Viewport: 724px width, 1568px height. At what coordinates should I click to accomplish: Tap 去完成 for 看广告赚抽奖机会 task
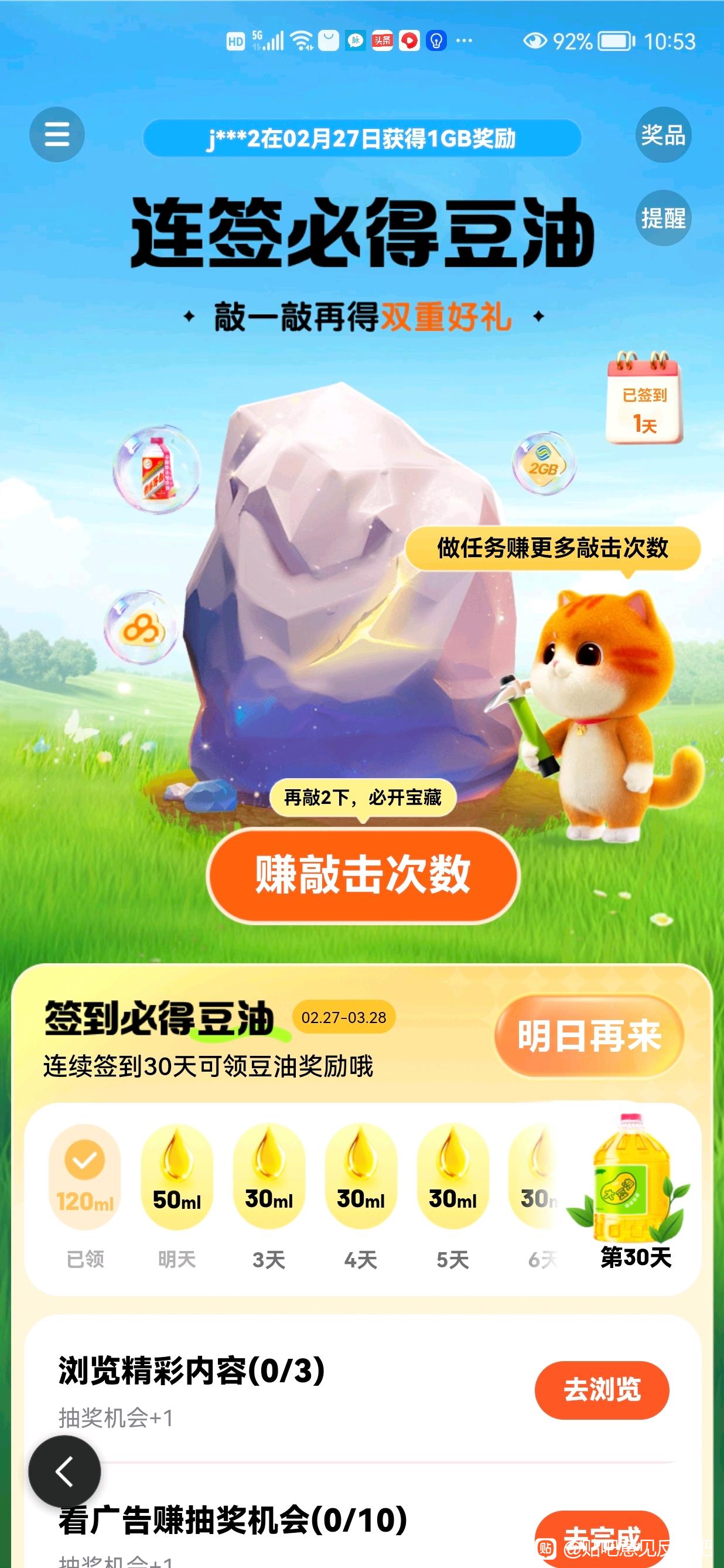tap(601, 1539)
